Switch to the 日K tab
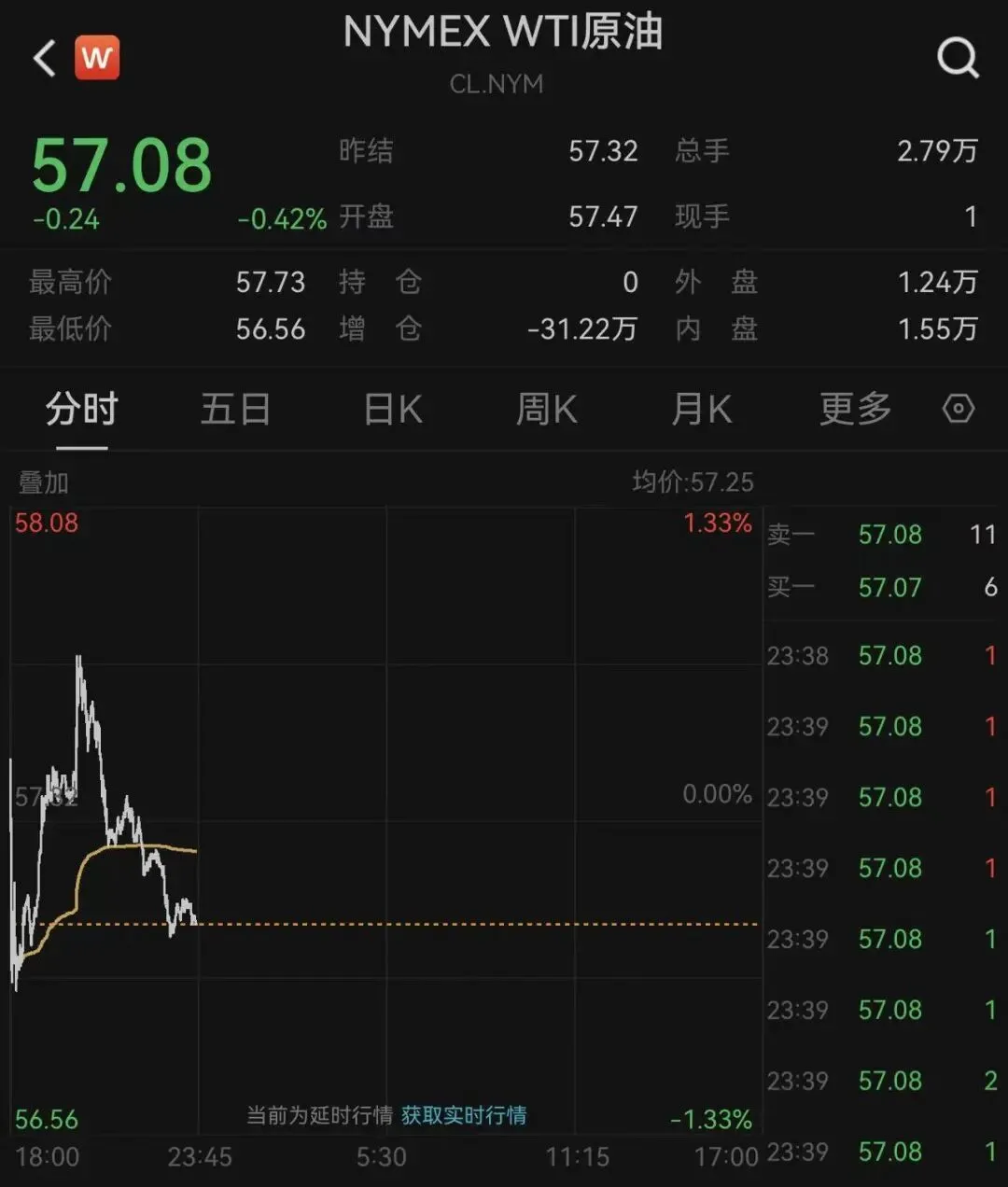 [392, 410]
